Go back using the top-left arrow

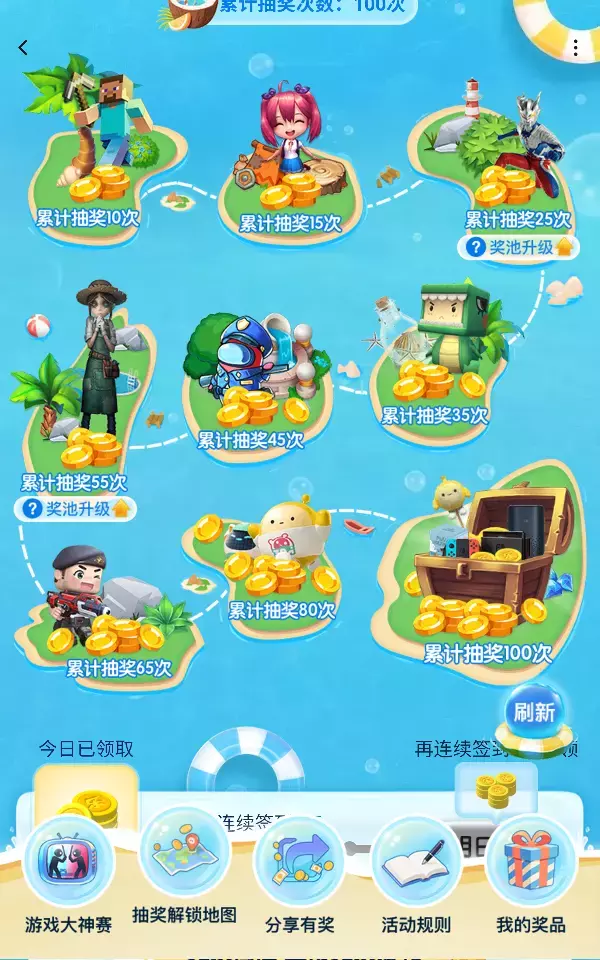point(23,47)
